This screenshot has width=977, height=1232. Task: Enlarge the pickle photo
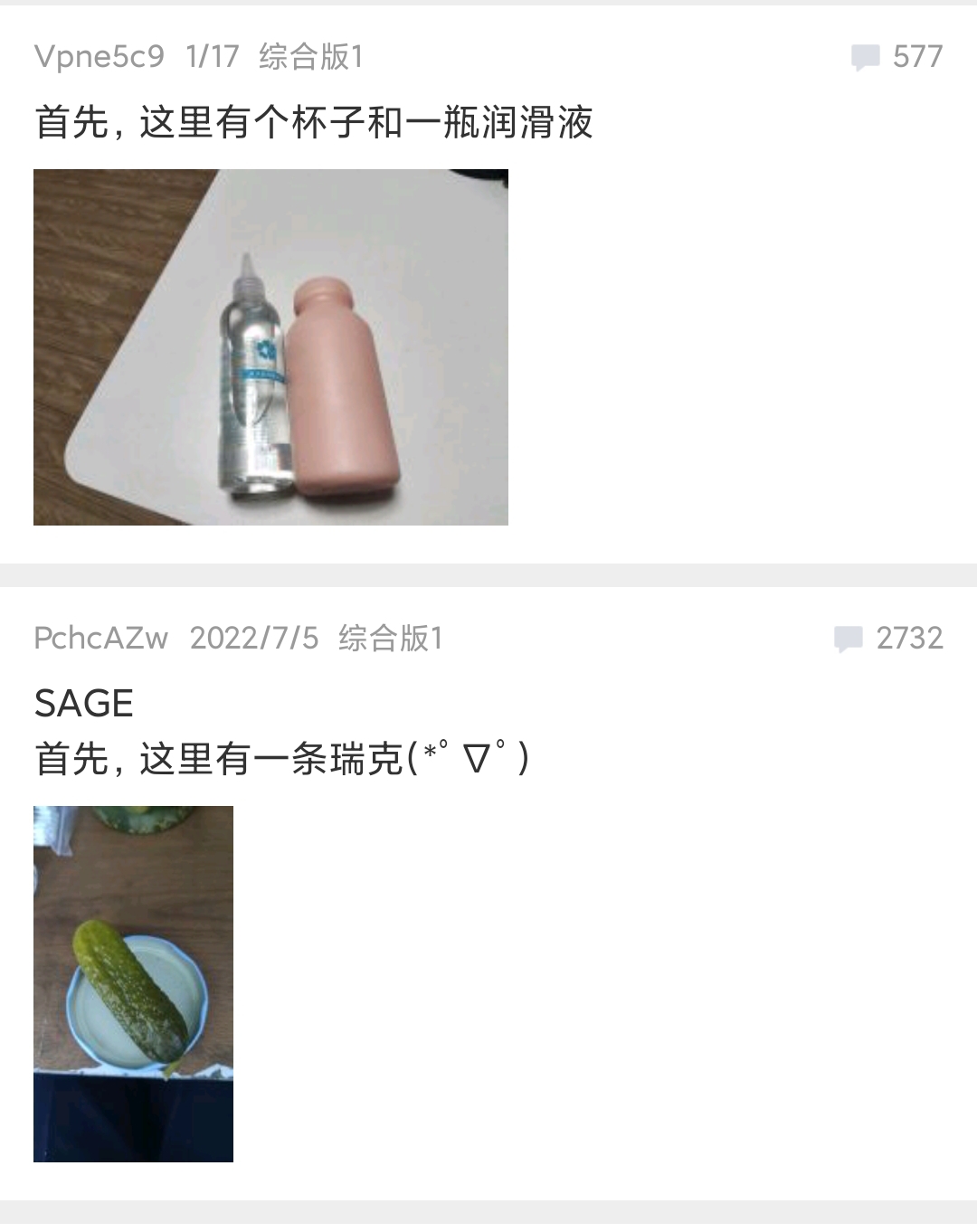pos(133,983)
